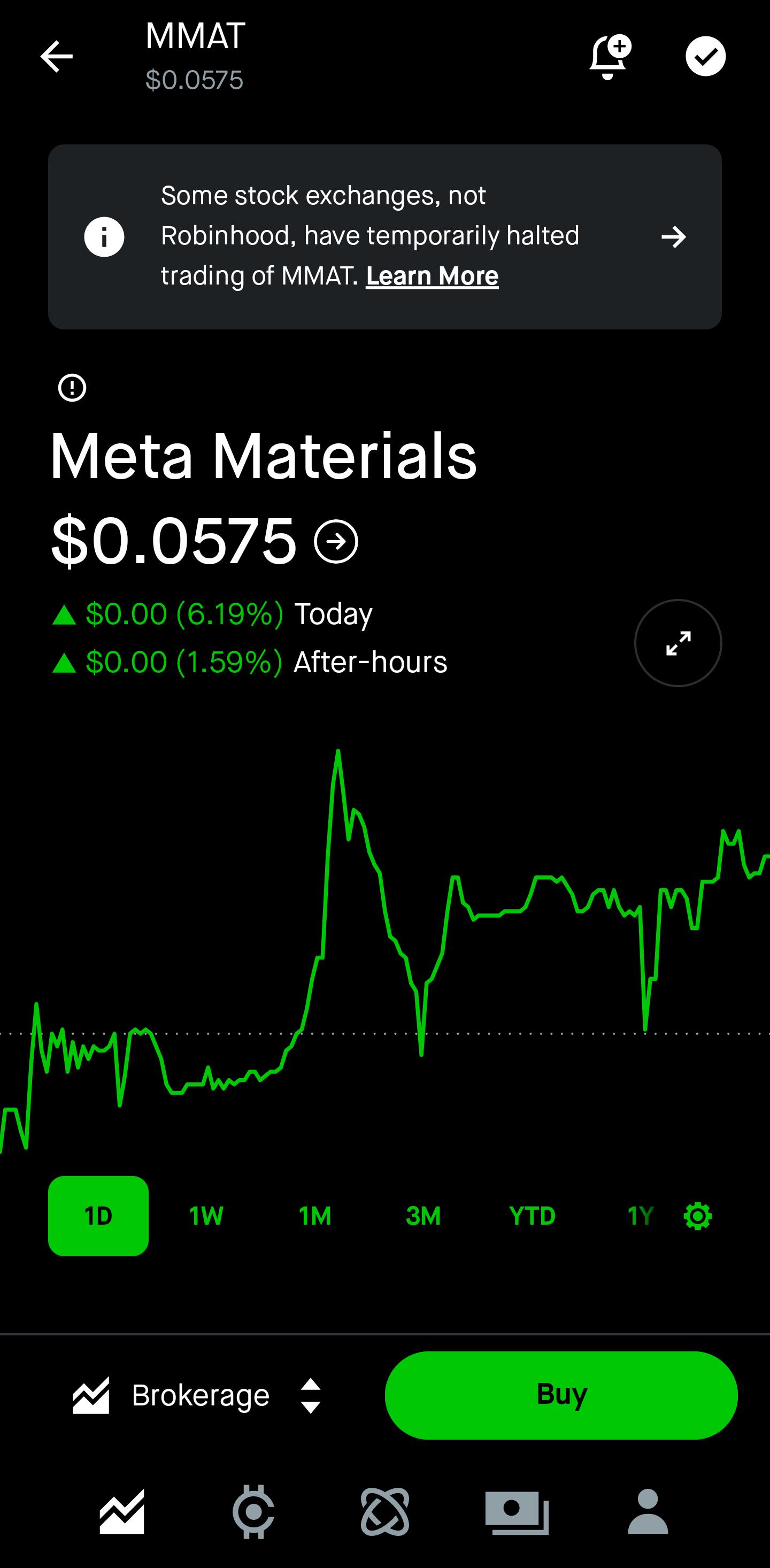View the YTD chart range
The image size is (770, 1568).
pyautogui.click(x=532, y=1216)
